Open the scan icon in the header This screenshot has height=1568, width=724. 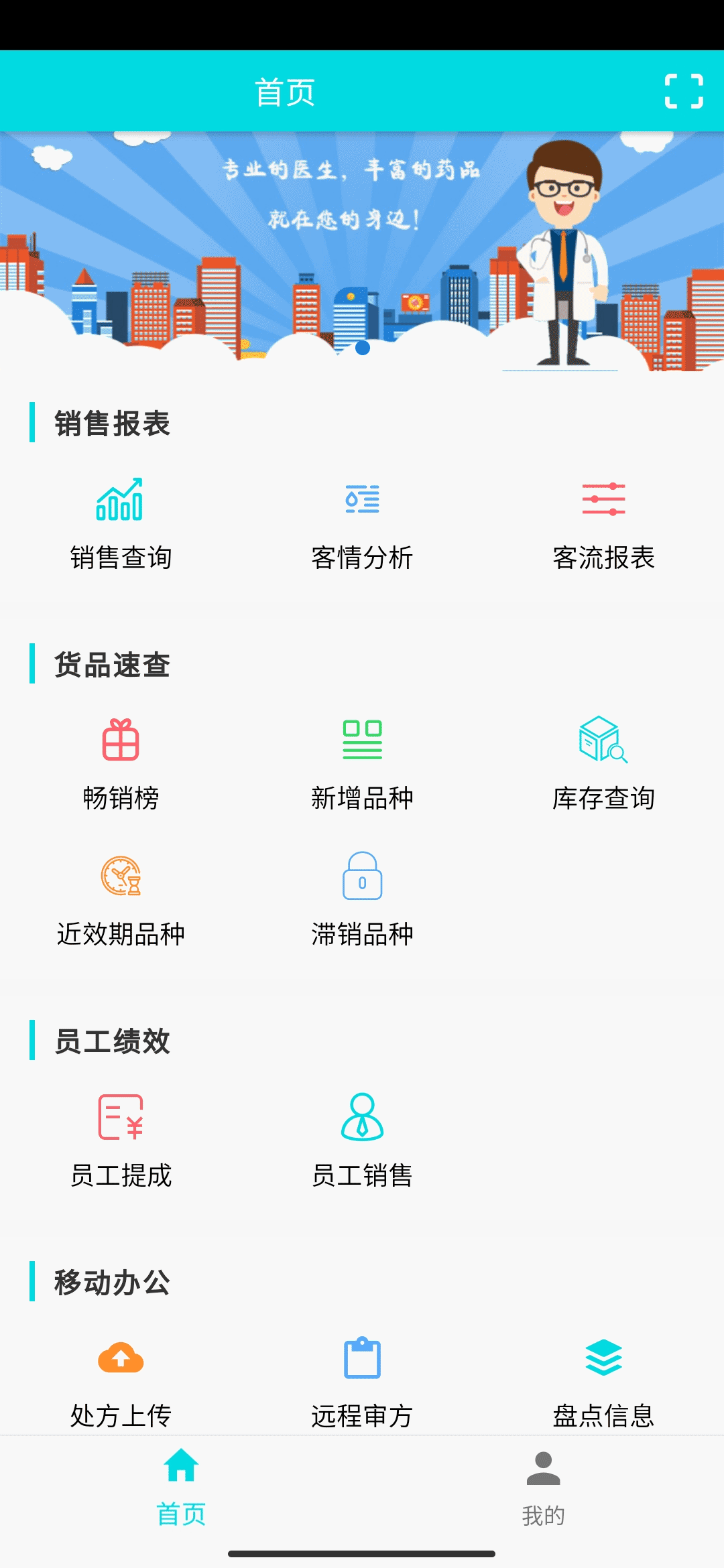(x=684, y=91)
